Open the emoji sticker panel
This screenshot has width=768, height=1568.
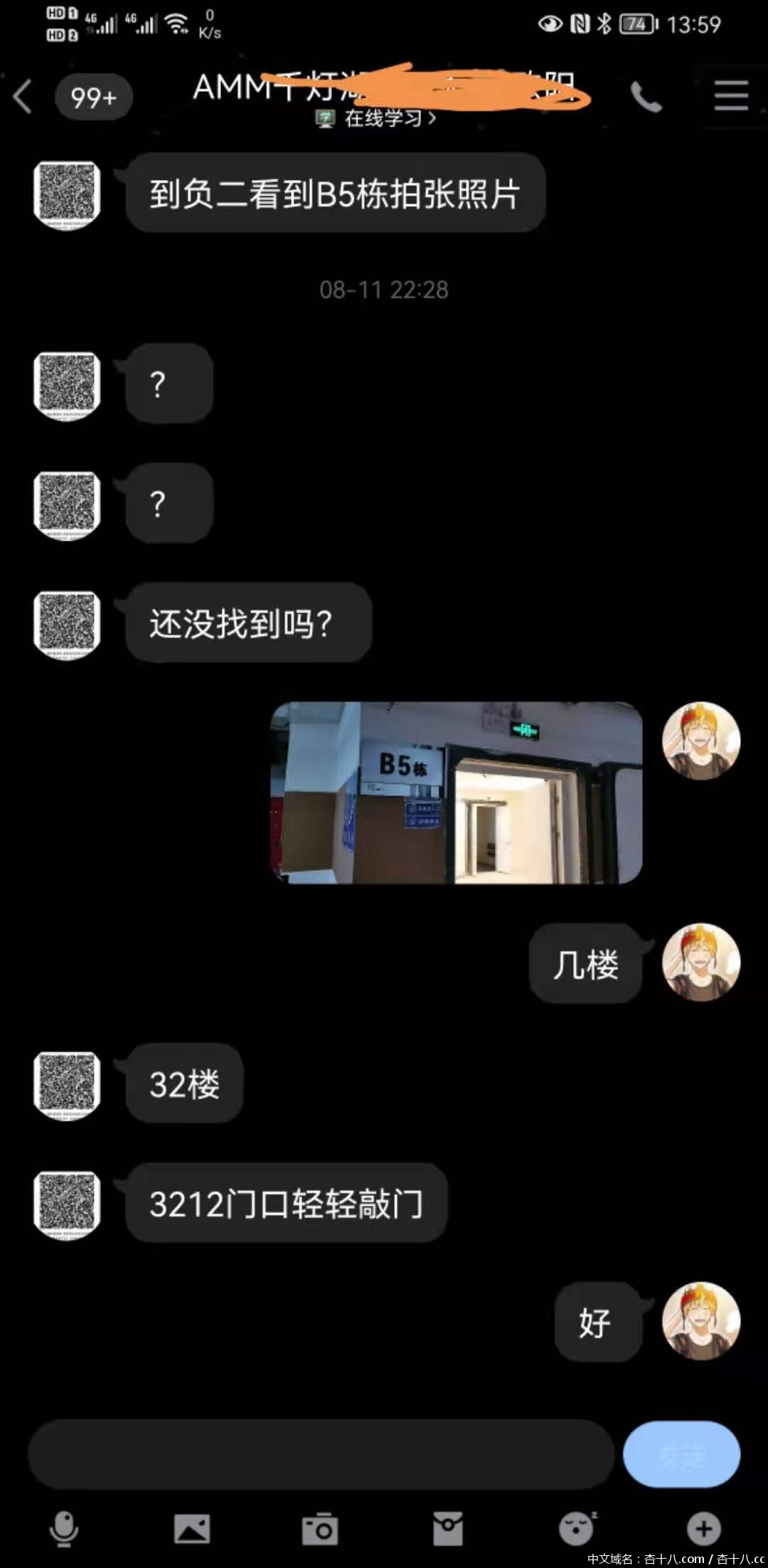click(576, 1528)
